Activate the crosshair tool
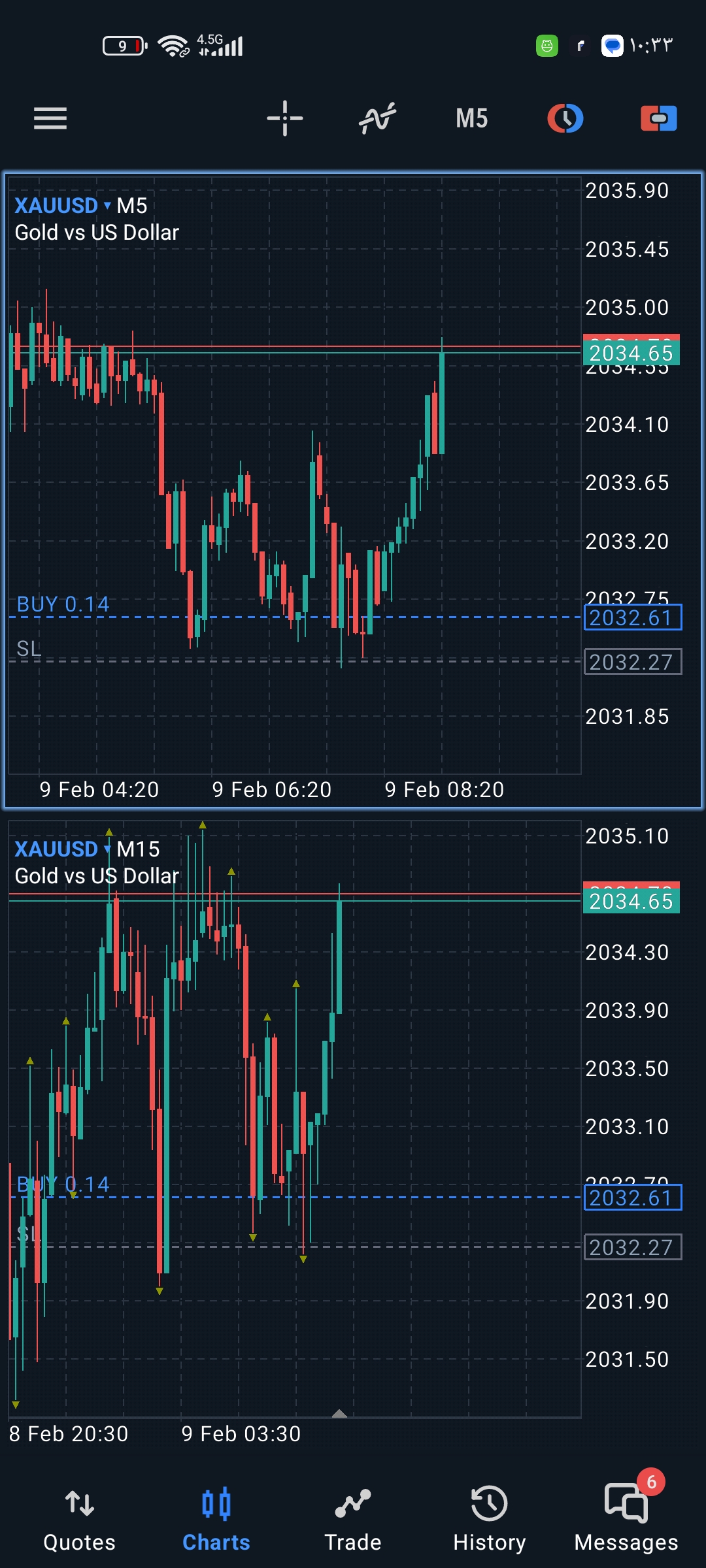This screenshot has width=706, height=1568. [285, 119]
